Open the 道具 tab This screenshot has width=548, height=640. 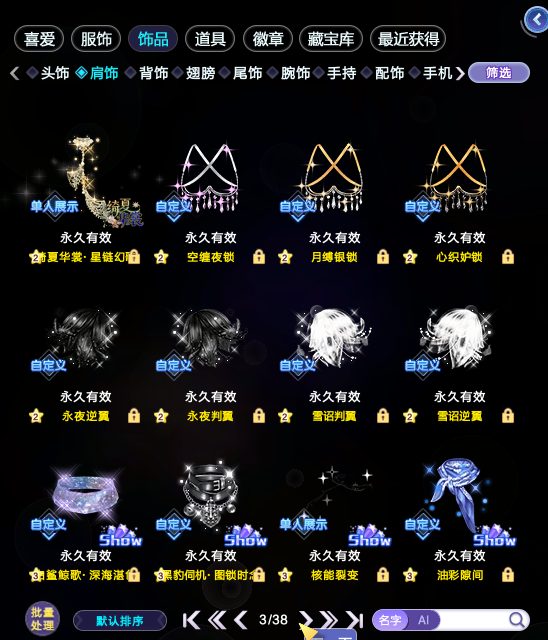pos(210,39)
